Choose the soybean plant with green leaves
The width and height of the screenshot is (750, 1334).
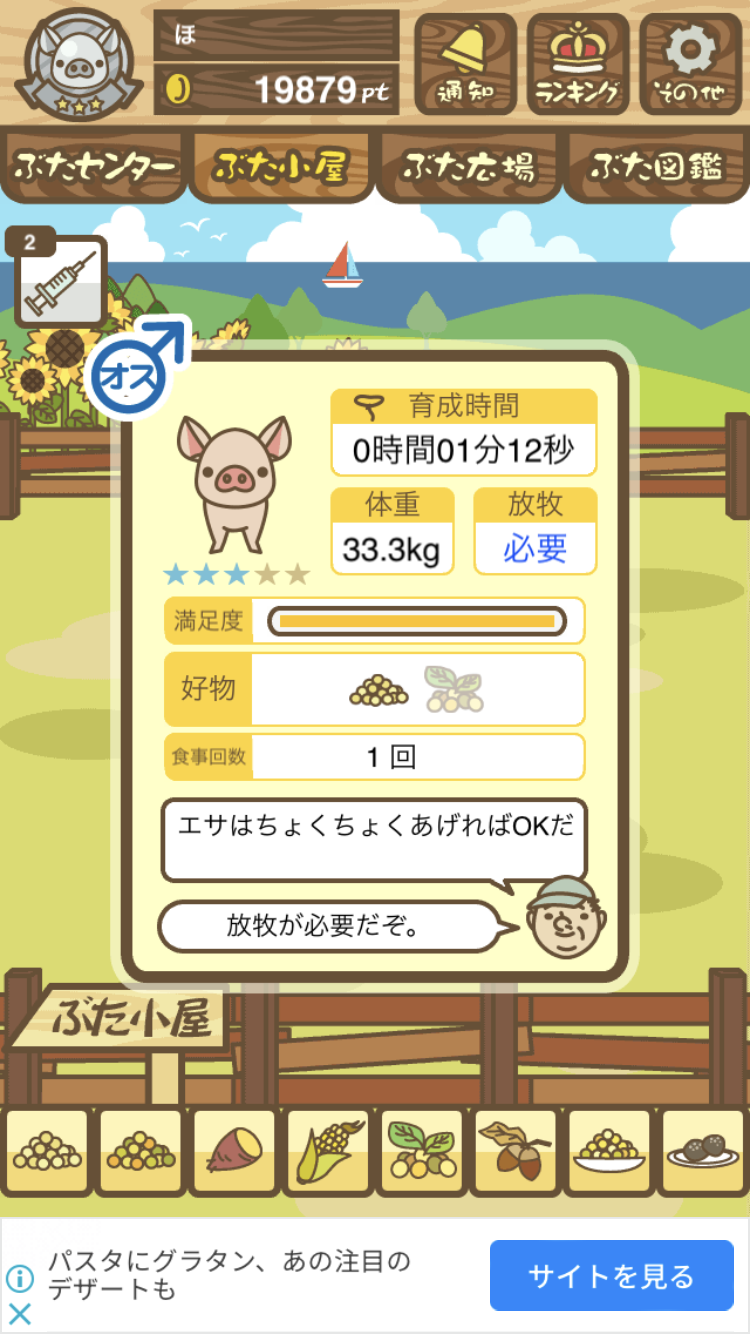tap(421, 1152)
